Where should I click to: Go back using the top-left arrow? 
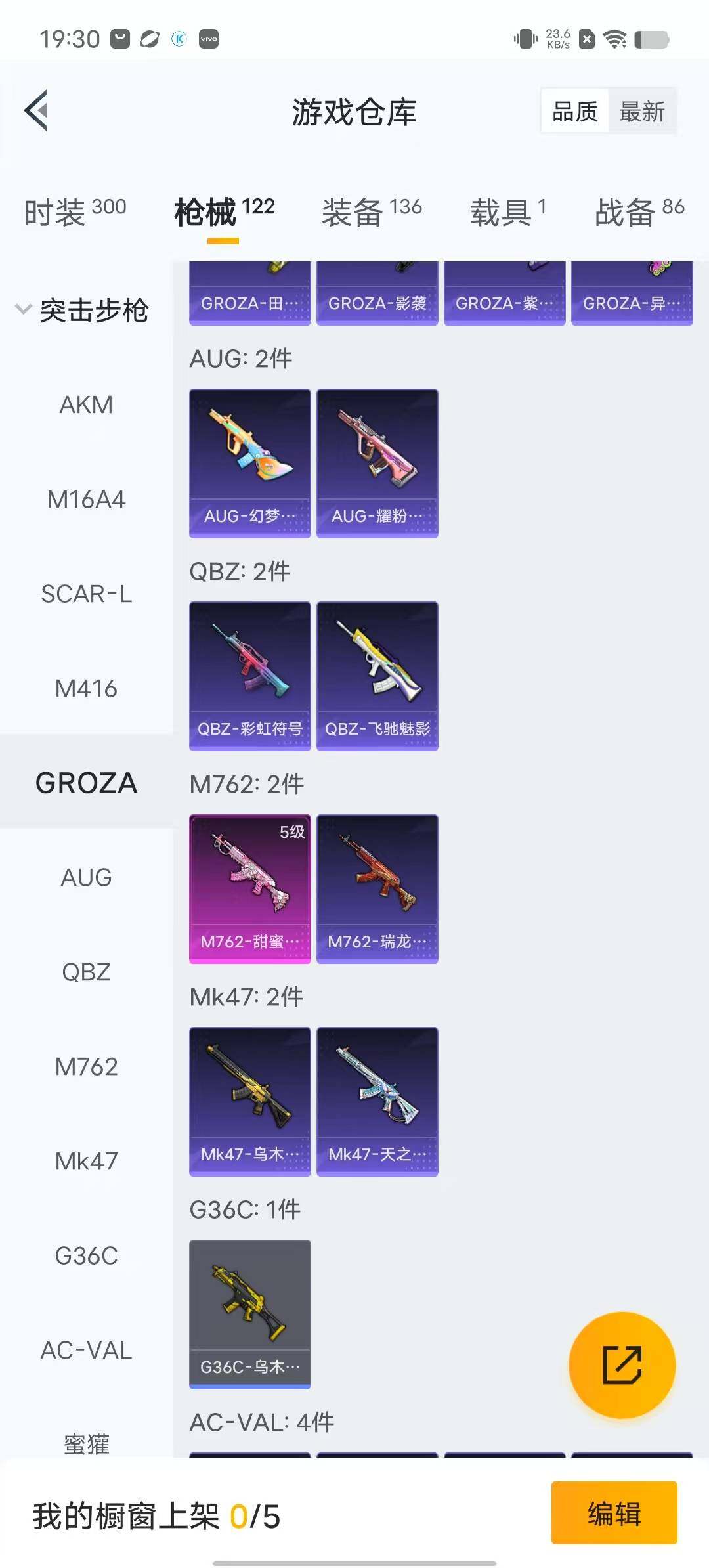[x=37, y=110]
